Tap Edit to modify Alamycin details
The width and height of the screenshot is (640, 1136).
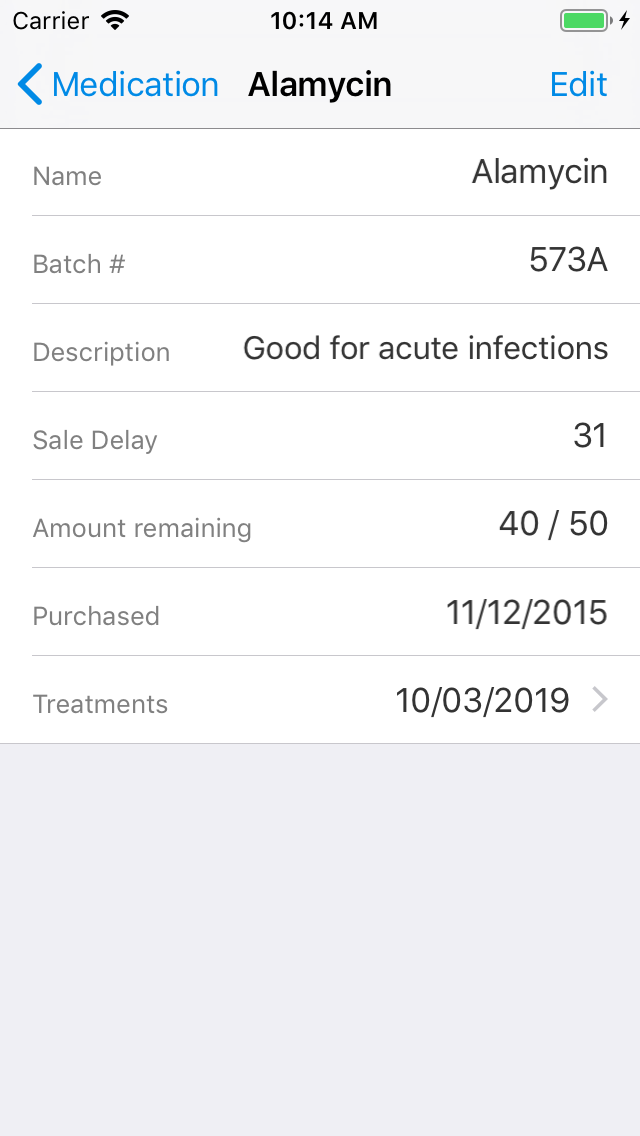point(578,85)
